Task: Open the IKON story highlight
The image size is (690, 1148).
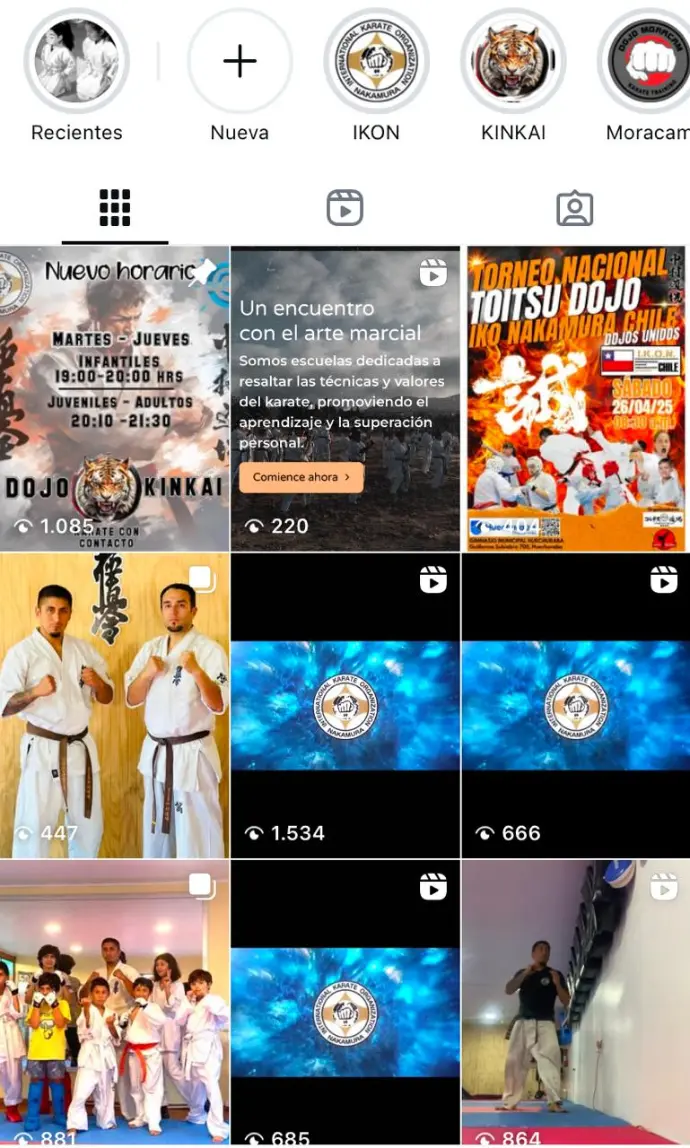Action: (x=376, y=61)
